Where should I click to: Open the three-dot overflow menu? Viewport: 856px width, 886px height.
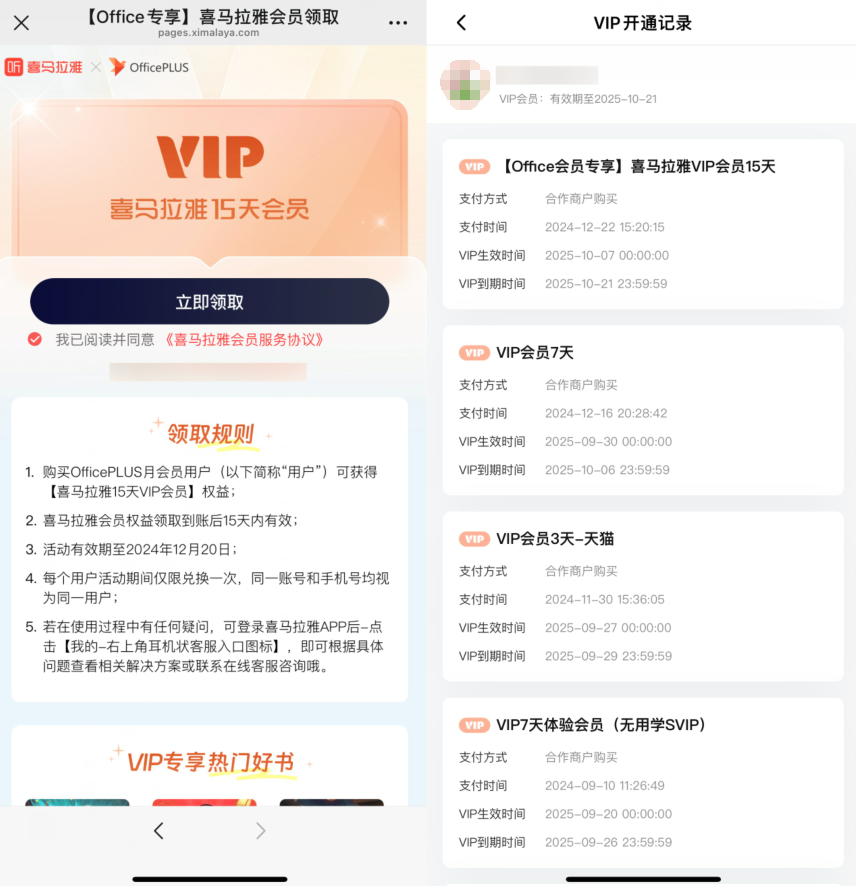pyautogui.click(x=398, y=22)
